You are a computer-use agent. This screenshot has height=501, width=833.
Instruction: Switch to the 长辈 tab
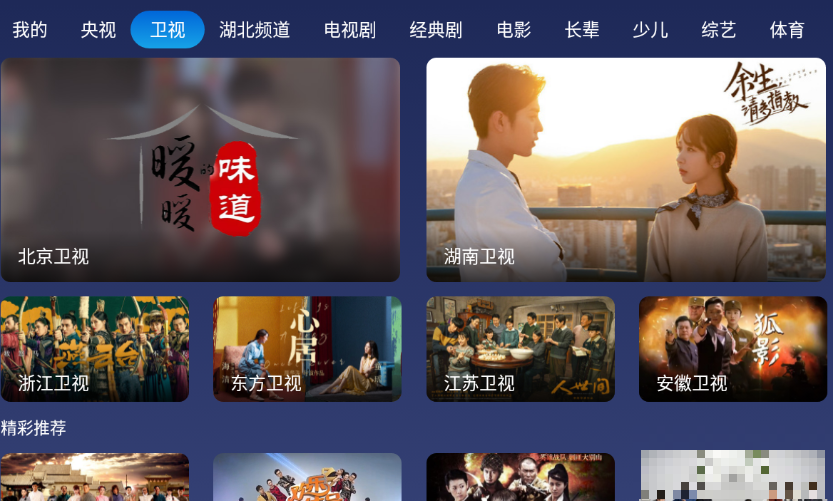tap(582, 30)
